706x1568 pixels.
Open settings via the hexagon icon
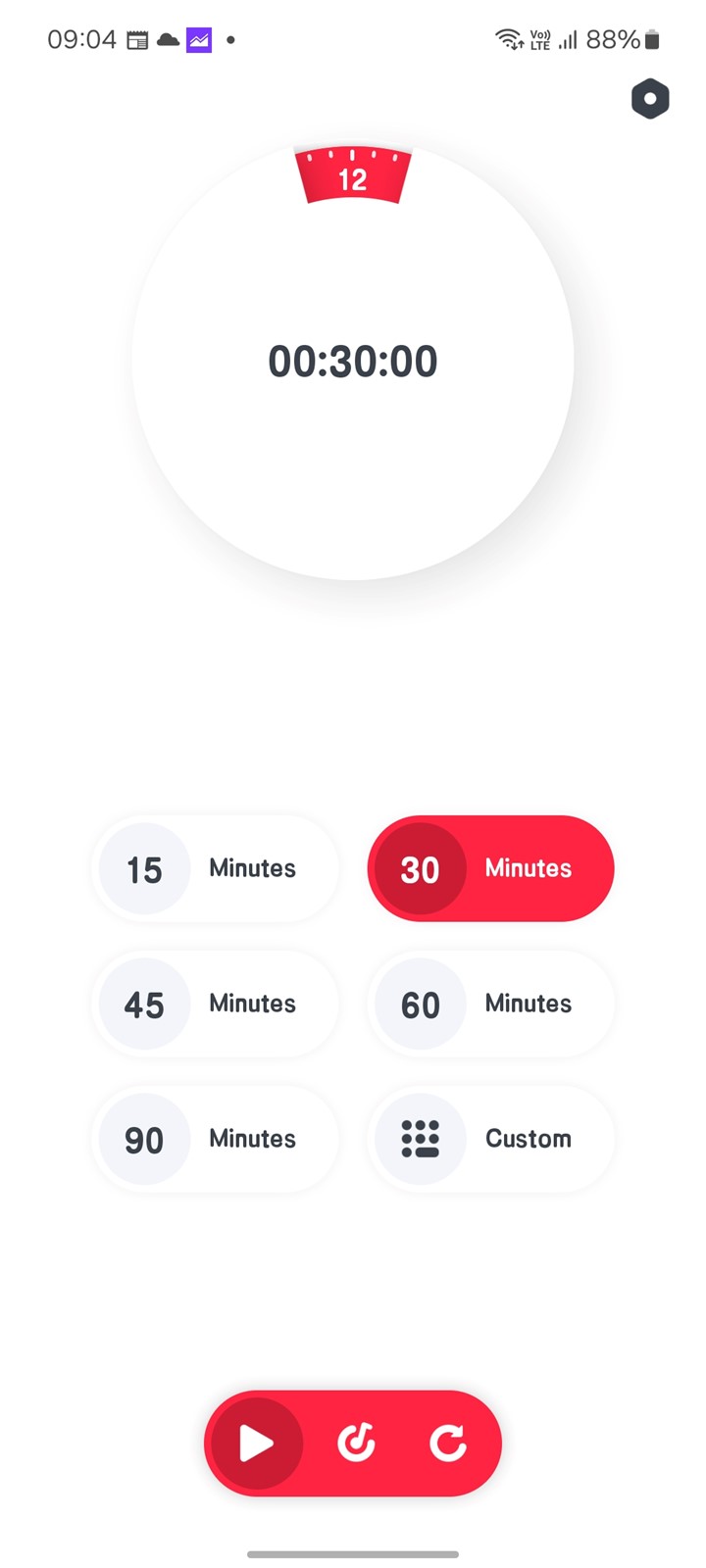click(x=650, y=99)
